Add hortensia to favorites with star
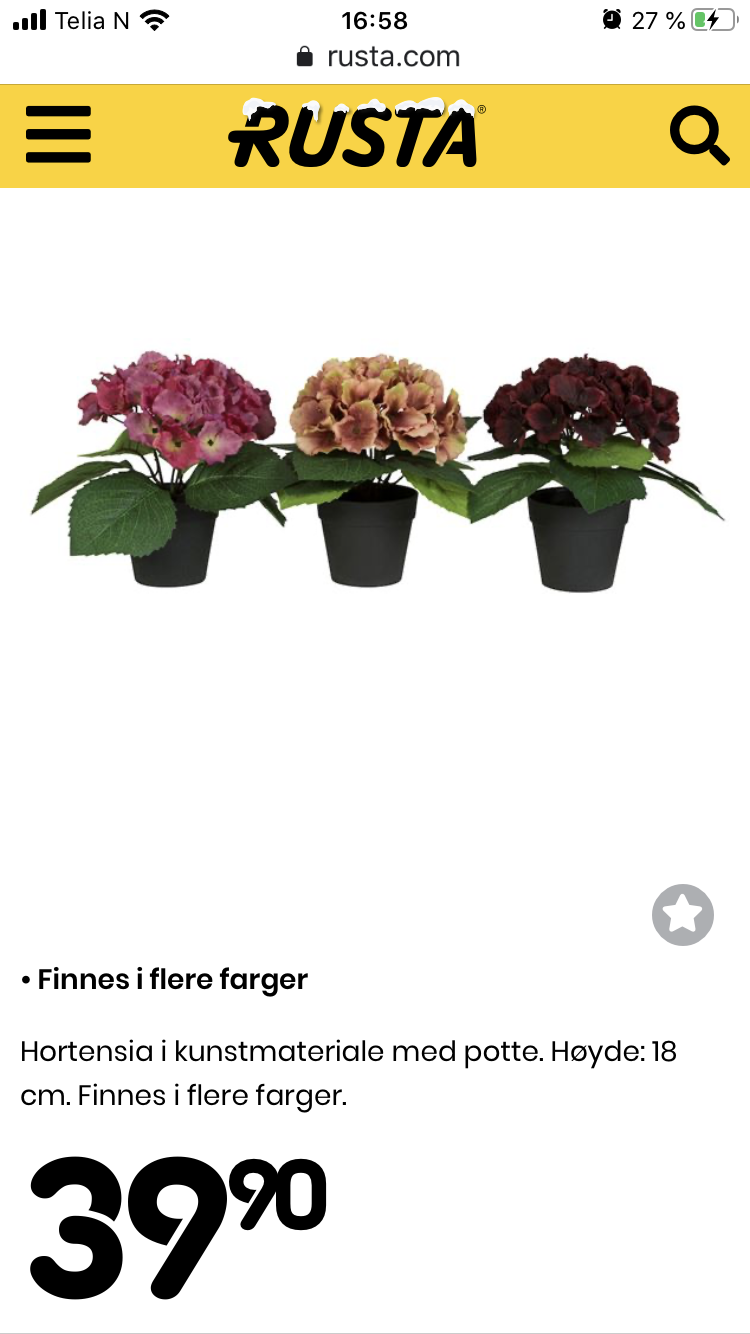Screen dimensions: 750x1334 [683, 914]
